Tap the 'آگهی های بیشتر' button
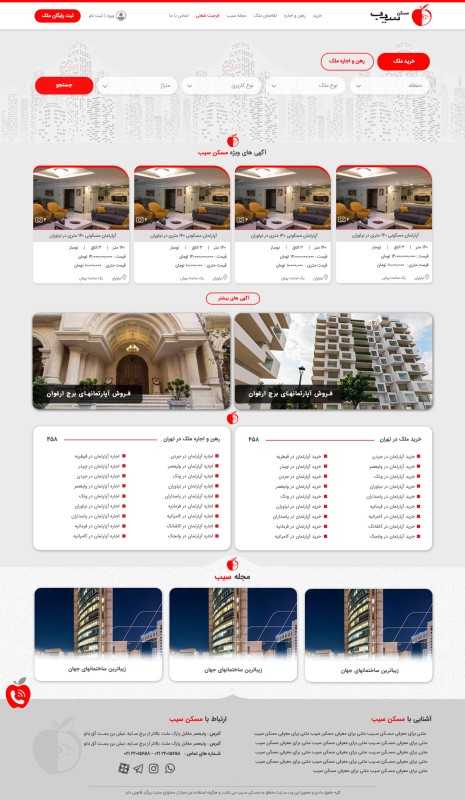This screenshot has width=465, height=800. point(233,298)
